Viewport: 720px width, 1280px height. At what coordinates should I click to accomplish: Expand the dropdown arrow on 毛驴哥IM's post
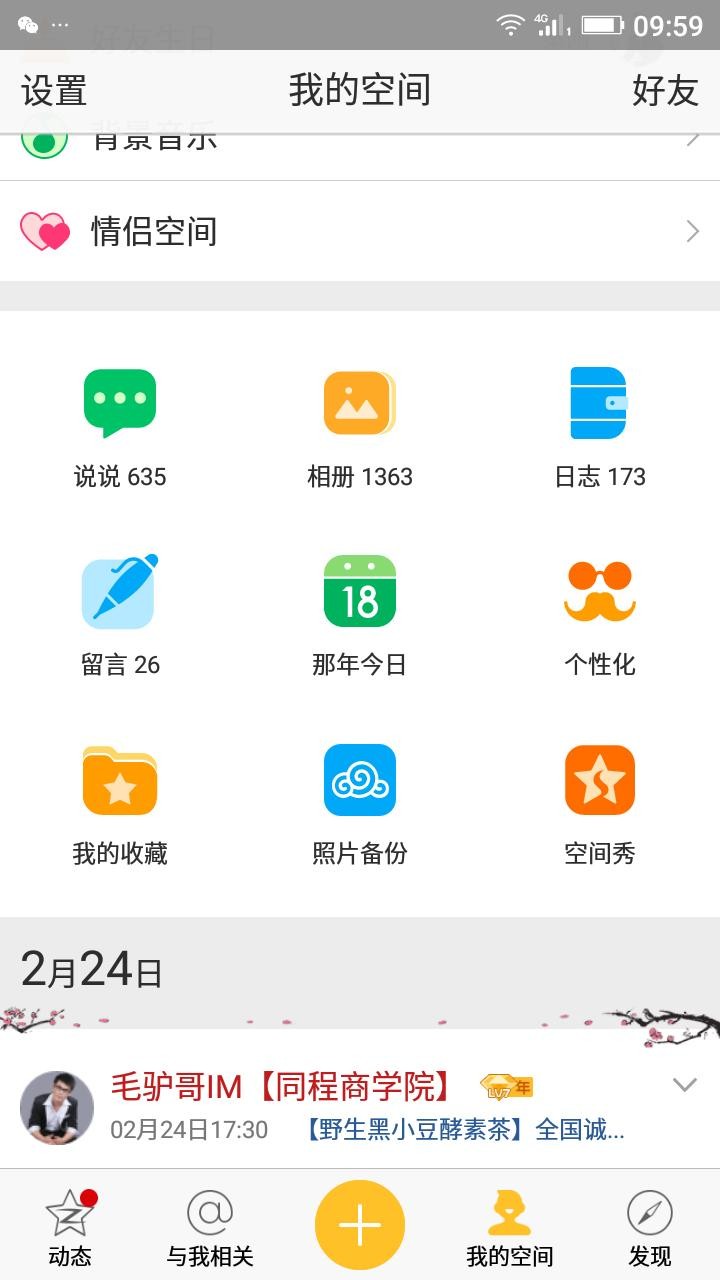click(x=685, y=1085)
